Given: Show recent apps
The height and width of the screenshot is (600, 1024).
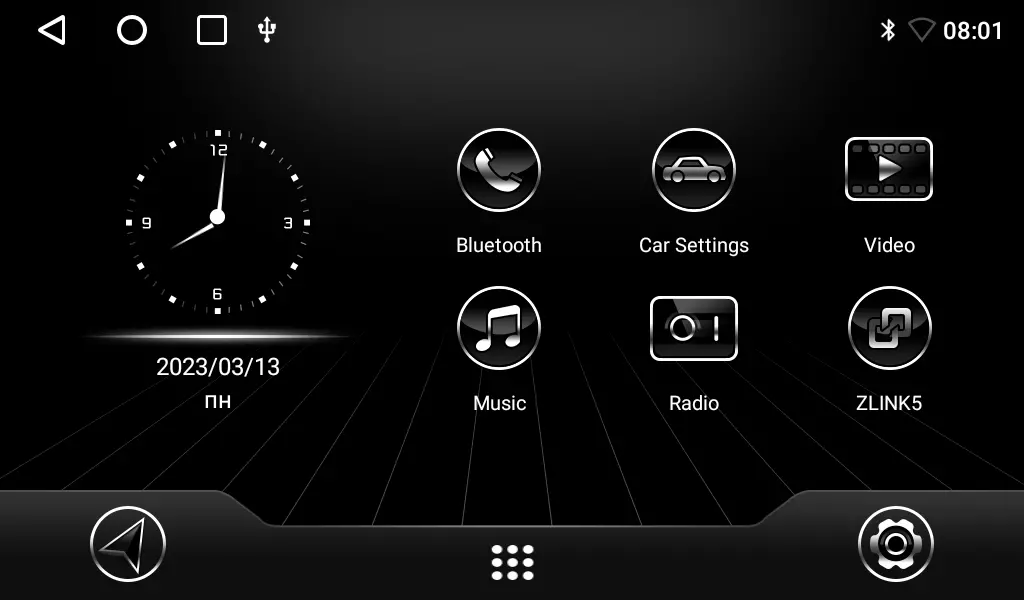Looking at the screenshot, I should coord(211,30).
